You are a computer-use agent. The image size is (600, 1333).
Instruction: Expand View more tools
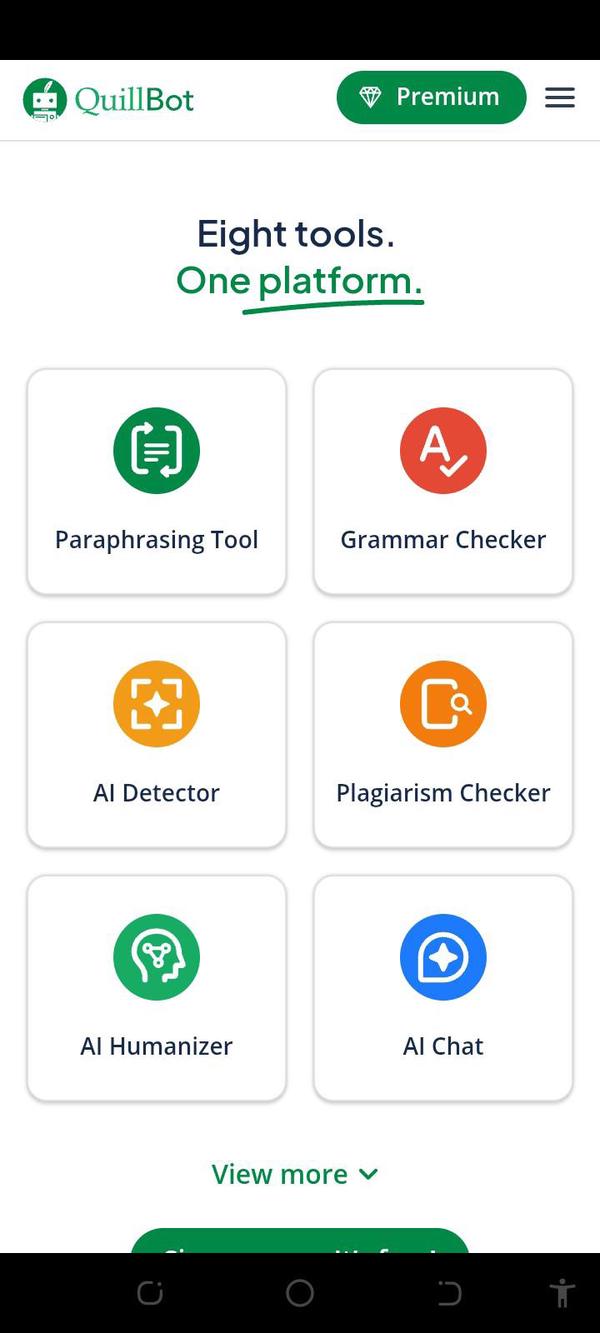295,1174
